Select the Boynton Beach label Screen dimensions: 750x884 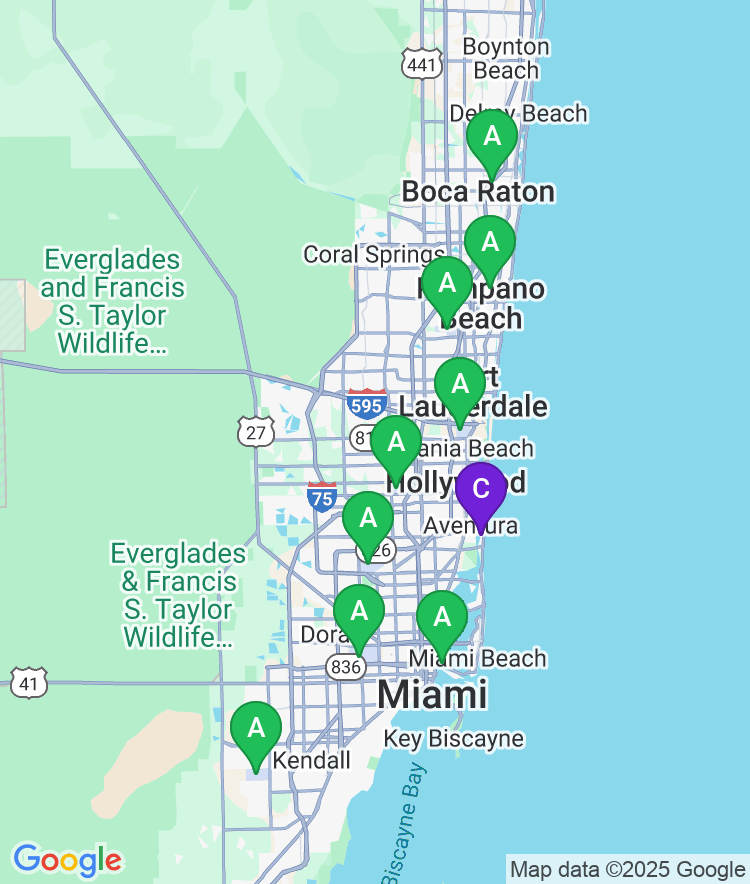click(x=506, y=59)
